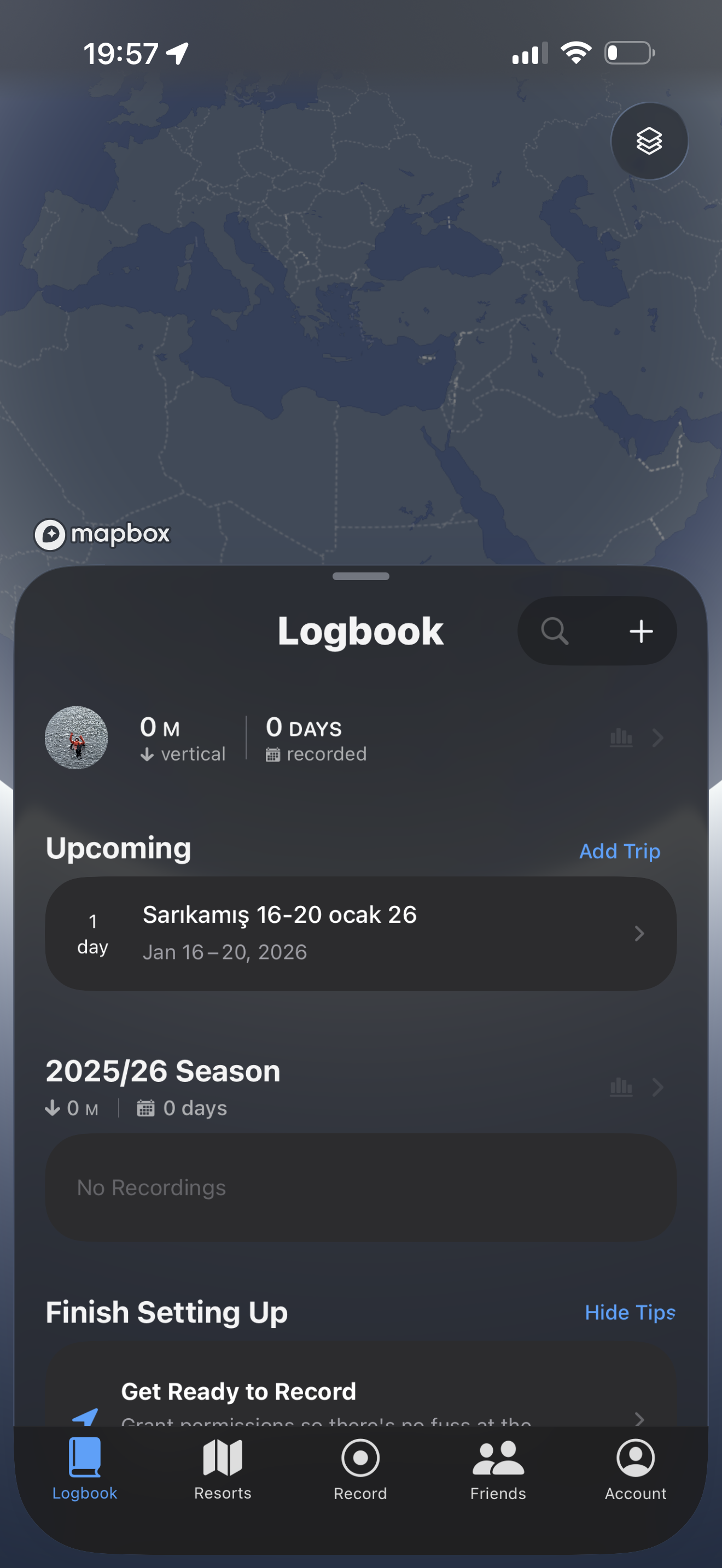Screen dimensions: 722x1568
Task: Tap the Add Trip link
Action: [619, 850]
